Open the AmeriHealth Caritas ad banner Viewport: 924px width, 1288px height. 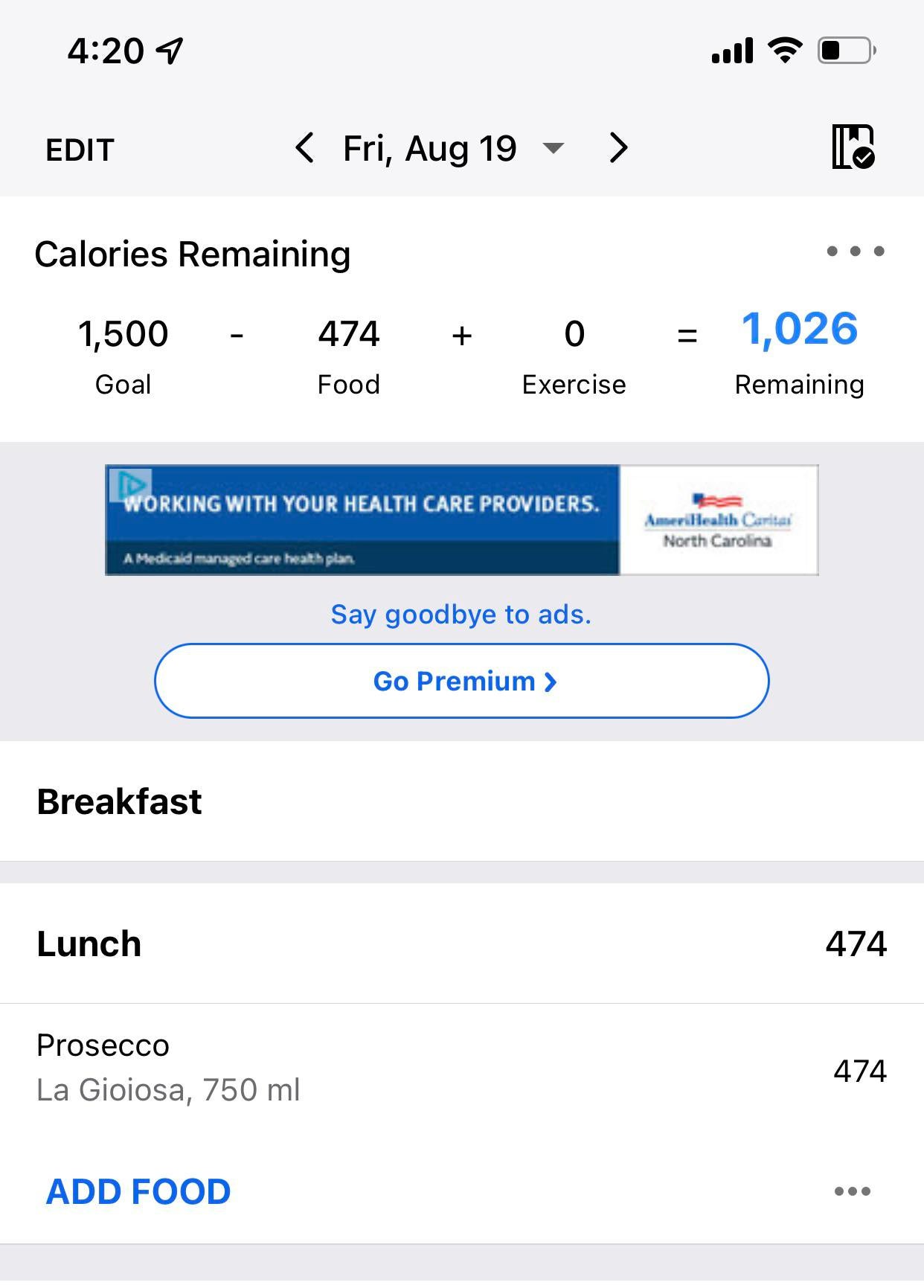461,520
